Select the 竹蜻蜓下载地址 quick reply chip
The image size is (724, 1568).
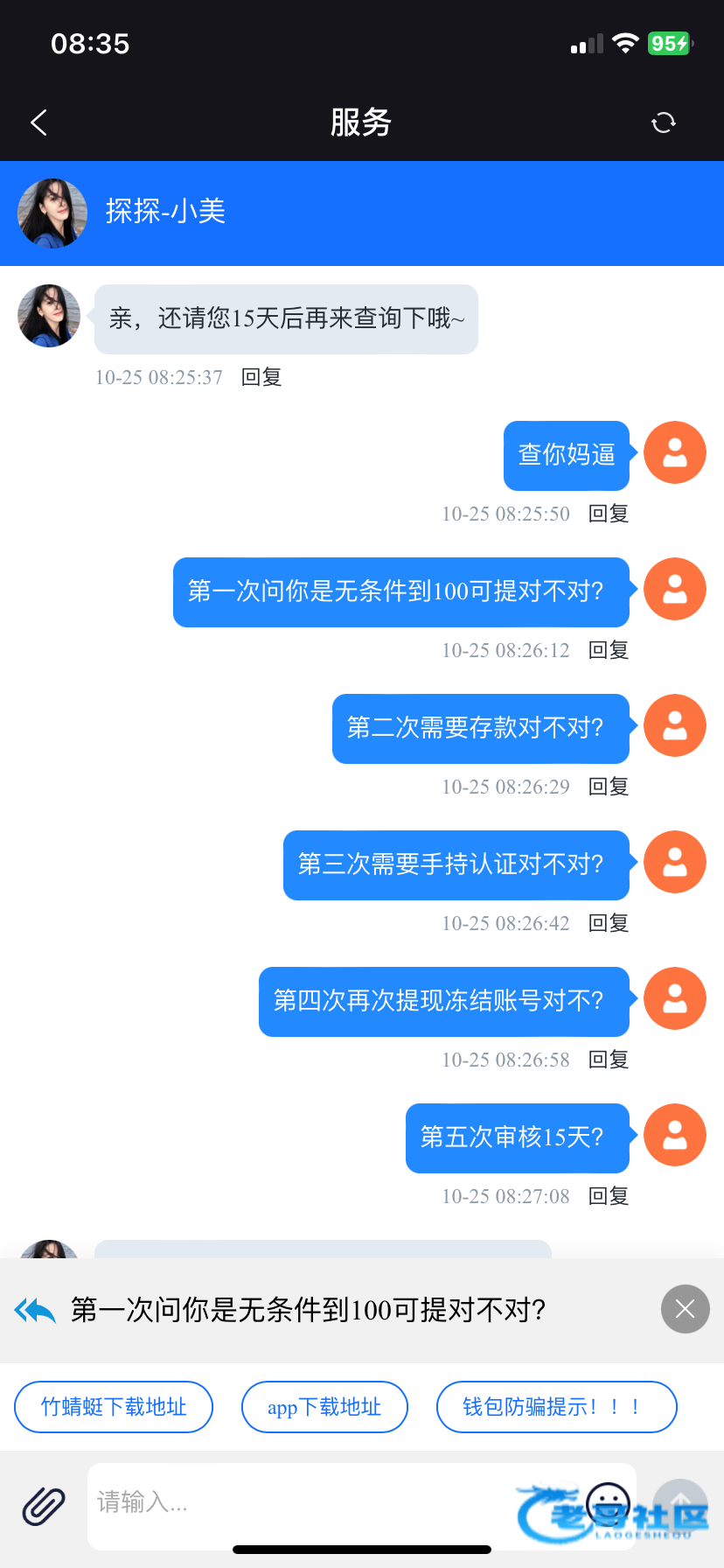[x=114, y=1407]
